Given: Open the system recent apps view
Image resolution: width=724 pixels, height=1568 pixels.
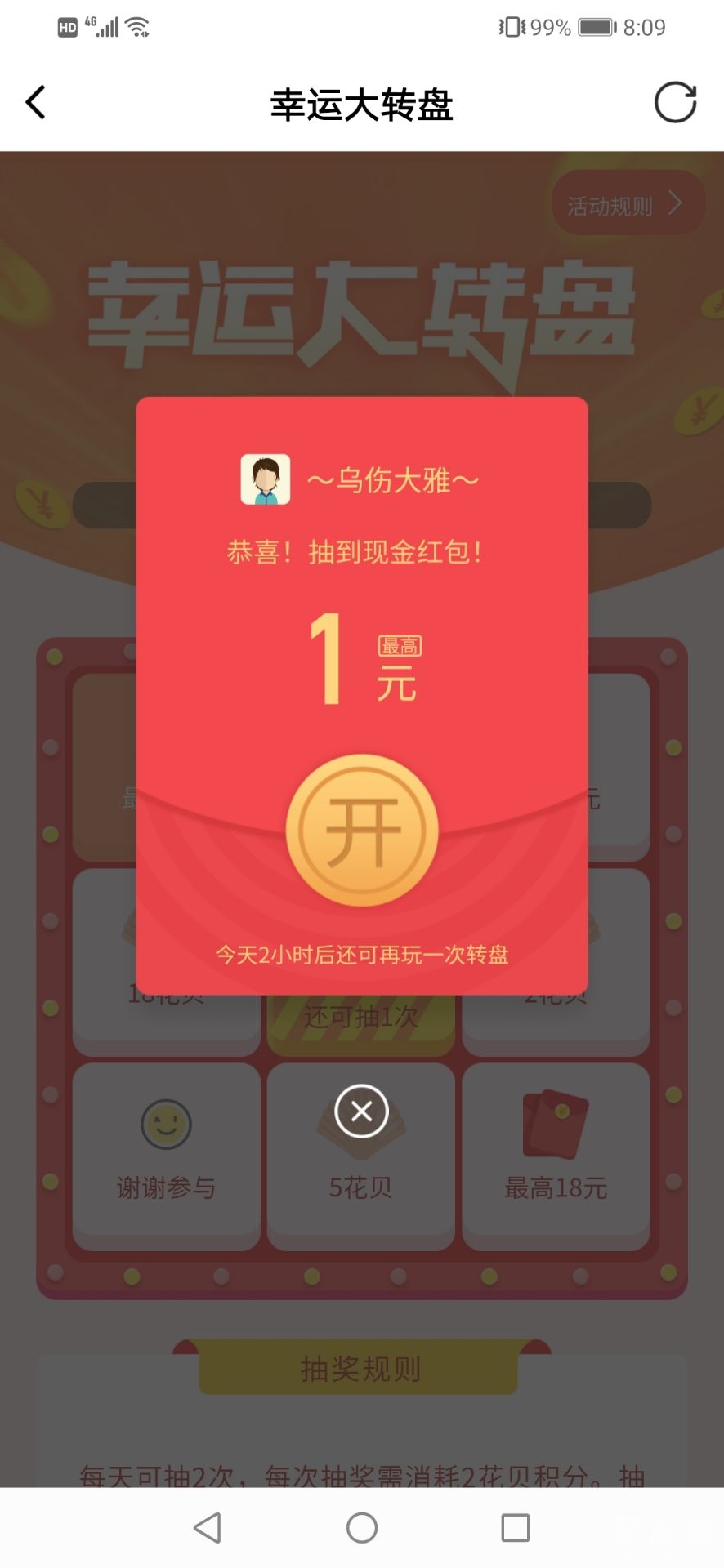Looking at the screenshot, I should click(x=515, y=1527).
